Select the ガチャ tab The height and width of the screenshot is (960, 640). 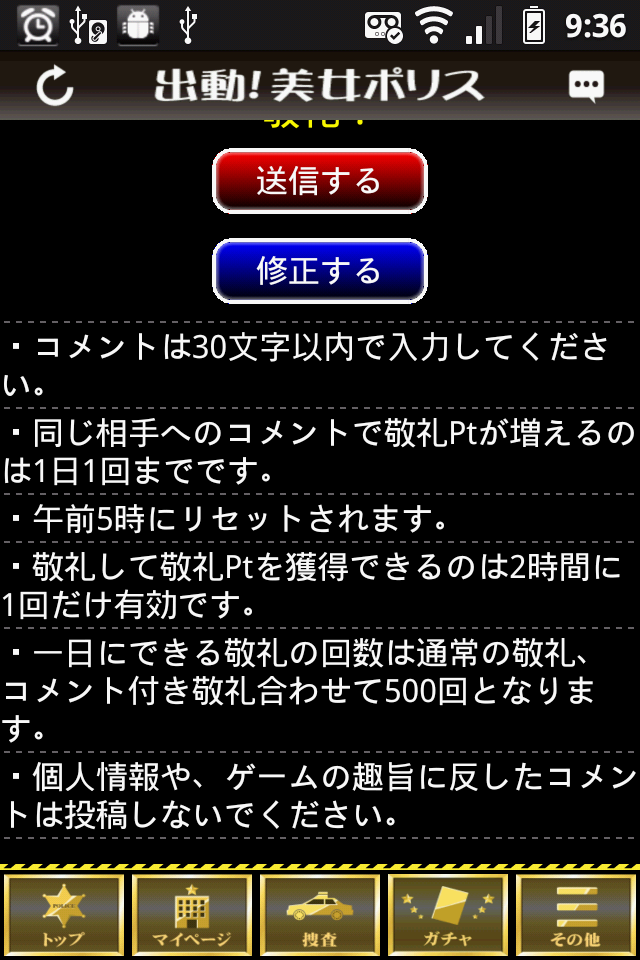click(447, 914)
